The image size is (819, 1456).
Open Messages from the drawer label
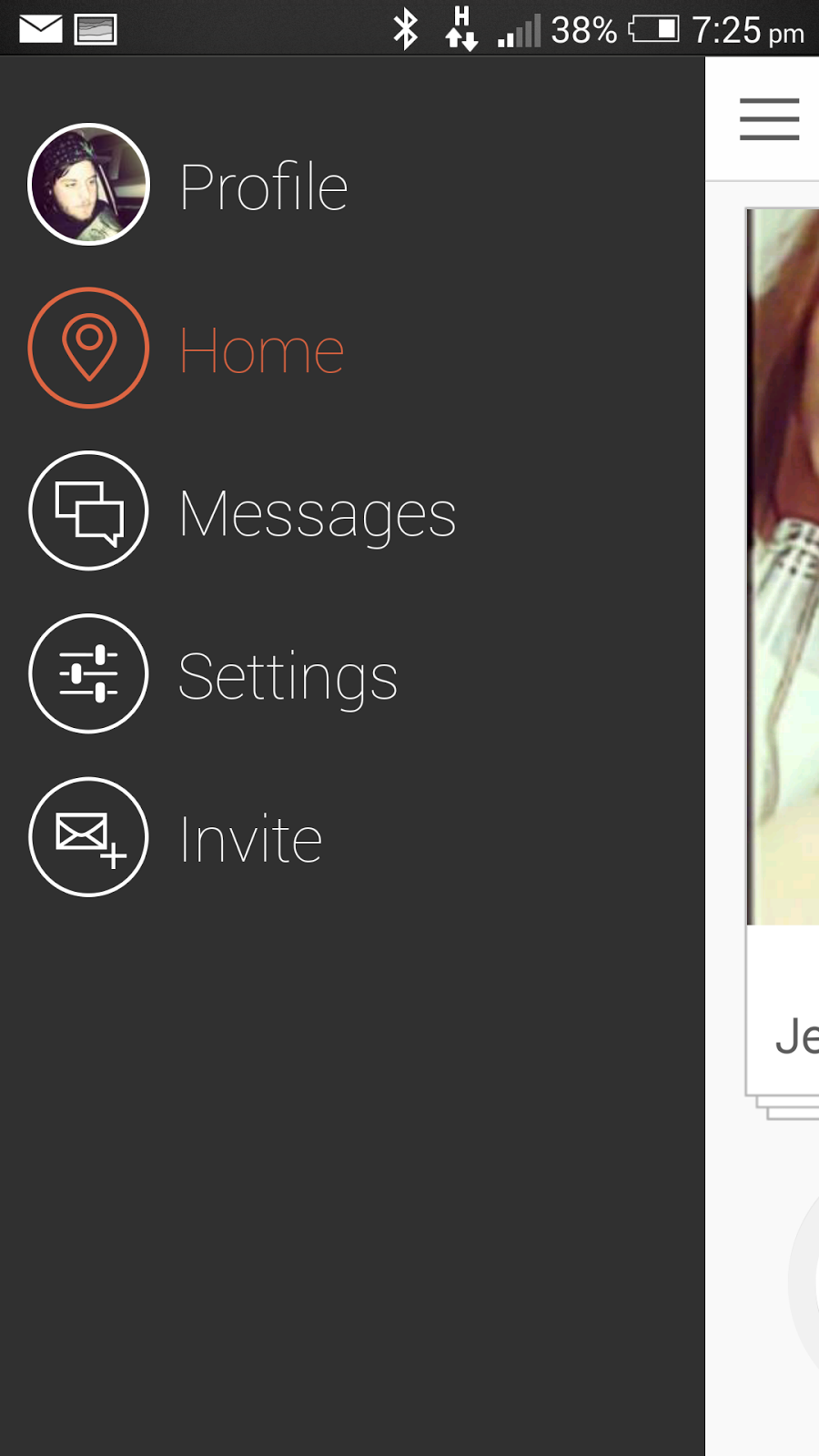pyautogui.click(x=317, y=511)
